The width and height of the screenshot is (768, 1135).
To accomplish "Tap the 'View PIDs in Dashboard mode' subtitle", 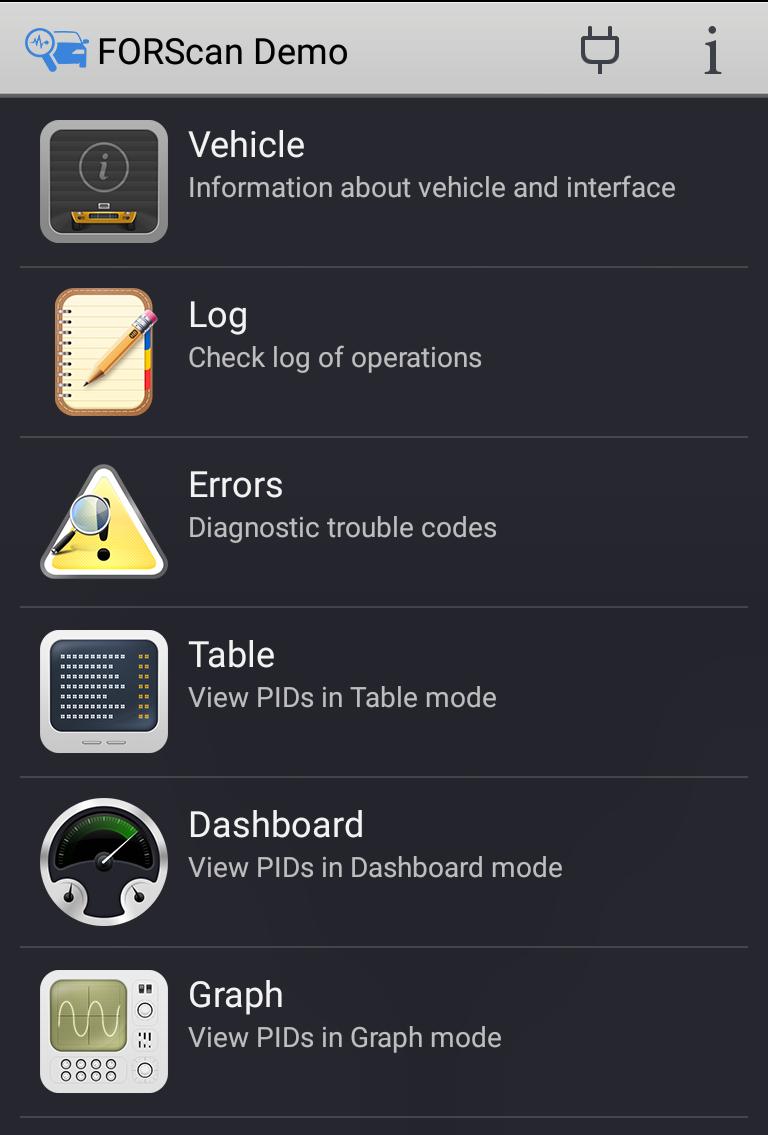I will (x=373, y=867).
